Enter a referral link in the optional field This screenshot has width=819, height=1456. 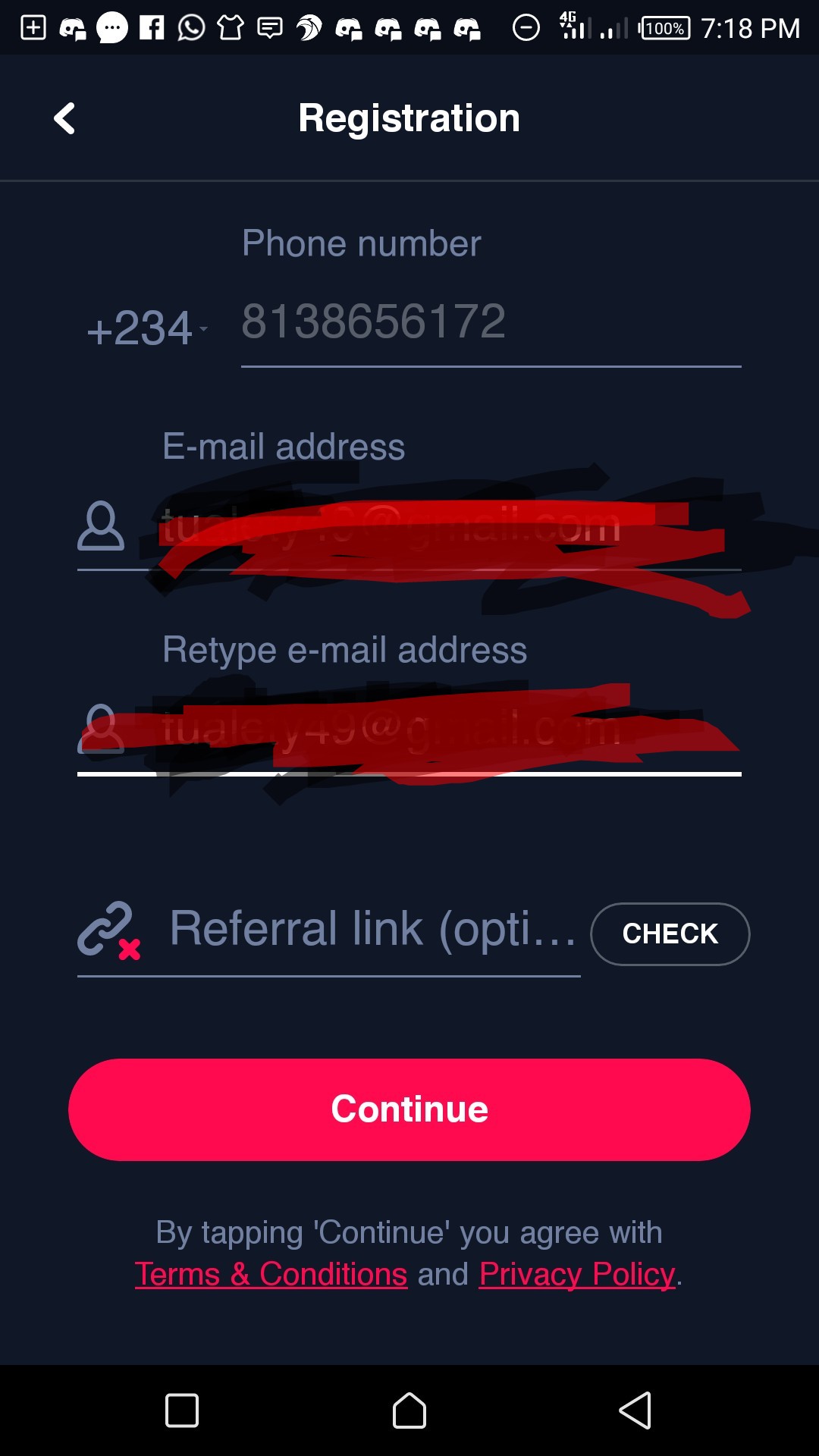click(x=373, y=930)
